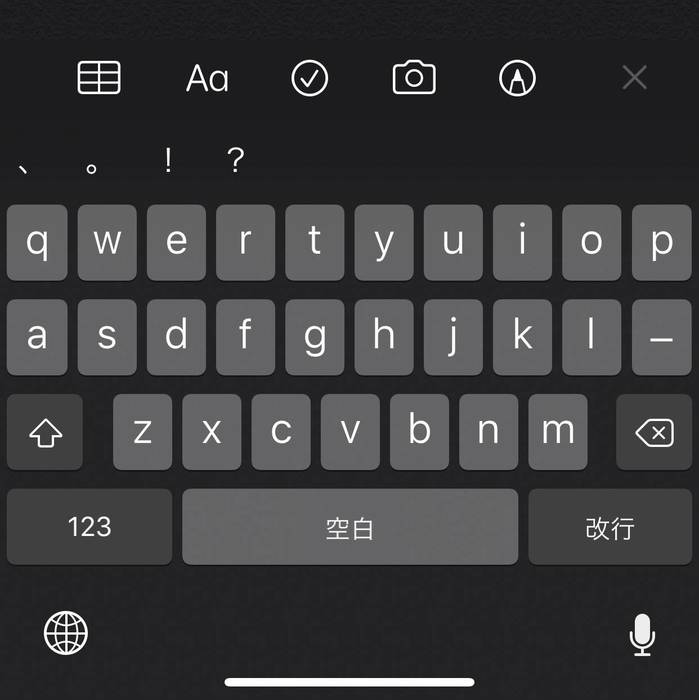Open the Aa text formatting options
The image size is (699, 700).
(207, 78)
